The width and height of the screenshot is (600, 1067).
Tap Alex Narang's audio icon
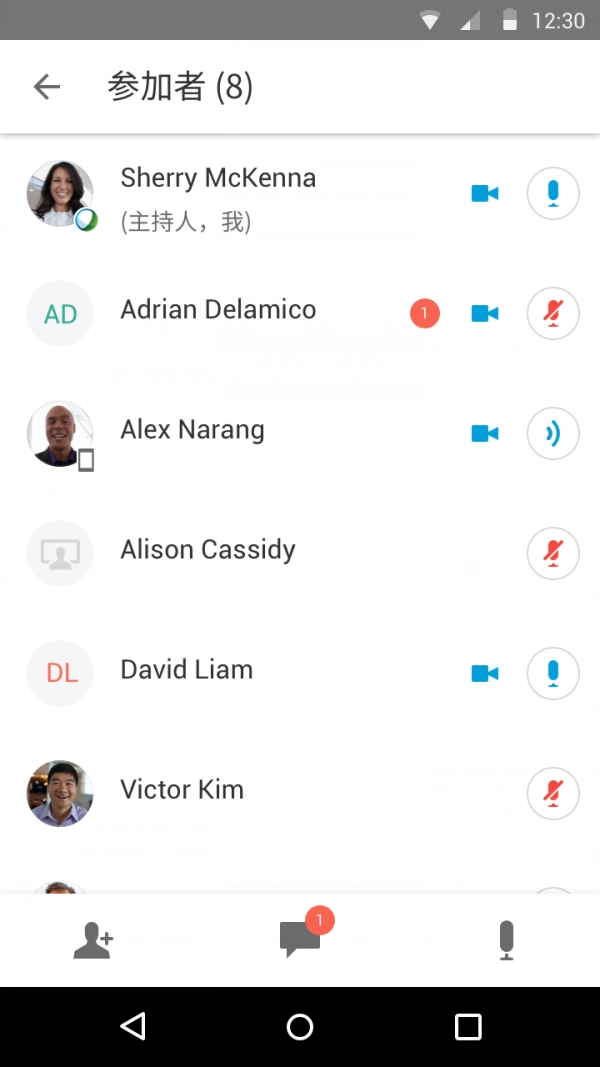coord(552,433)
